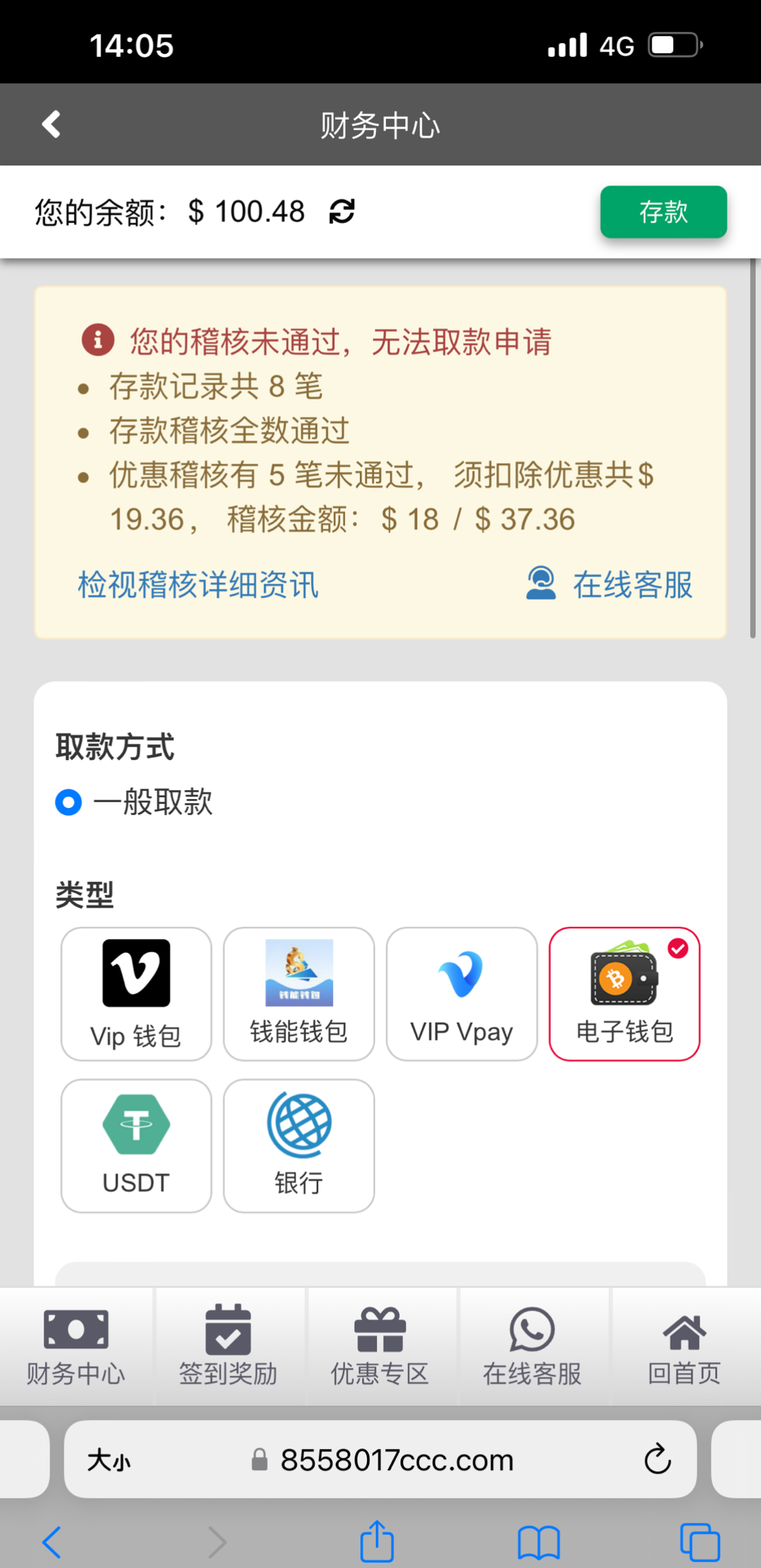The width and height of the screenshot is (761, 1568).
Task: Go back from 财务中心 page
Action: [51, 125]
